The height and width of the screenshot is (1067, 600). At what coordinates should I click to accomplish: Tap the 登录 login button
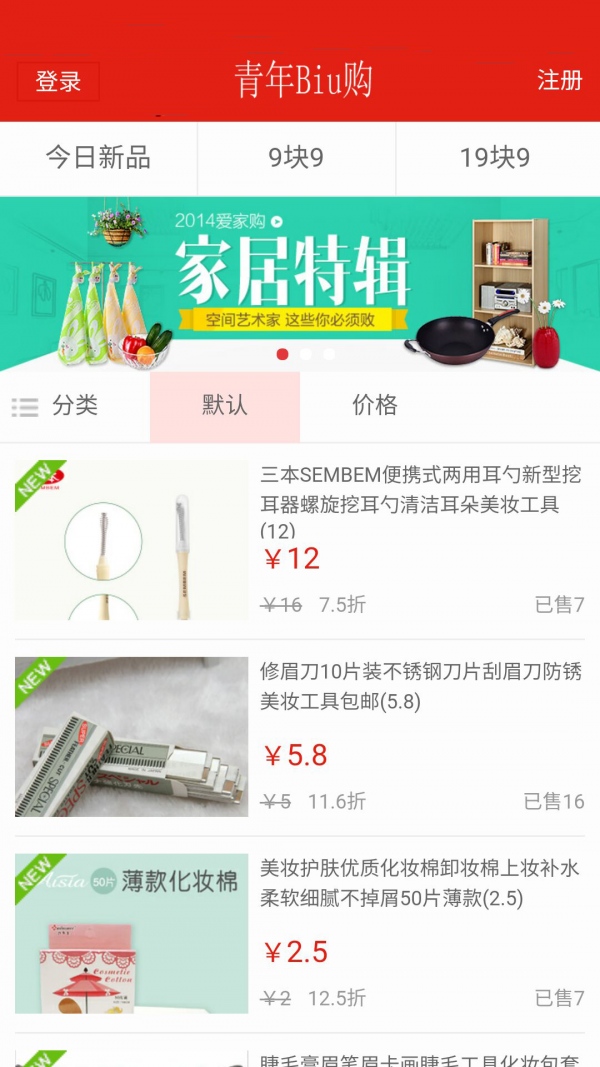(x=58, y=82)
